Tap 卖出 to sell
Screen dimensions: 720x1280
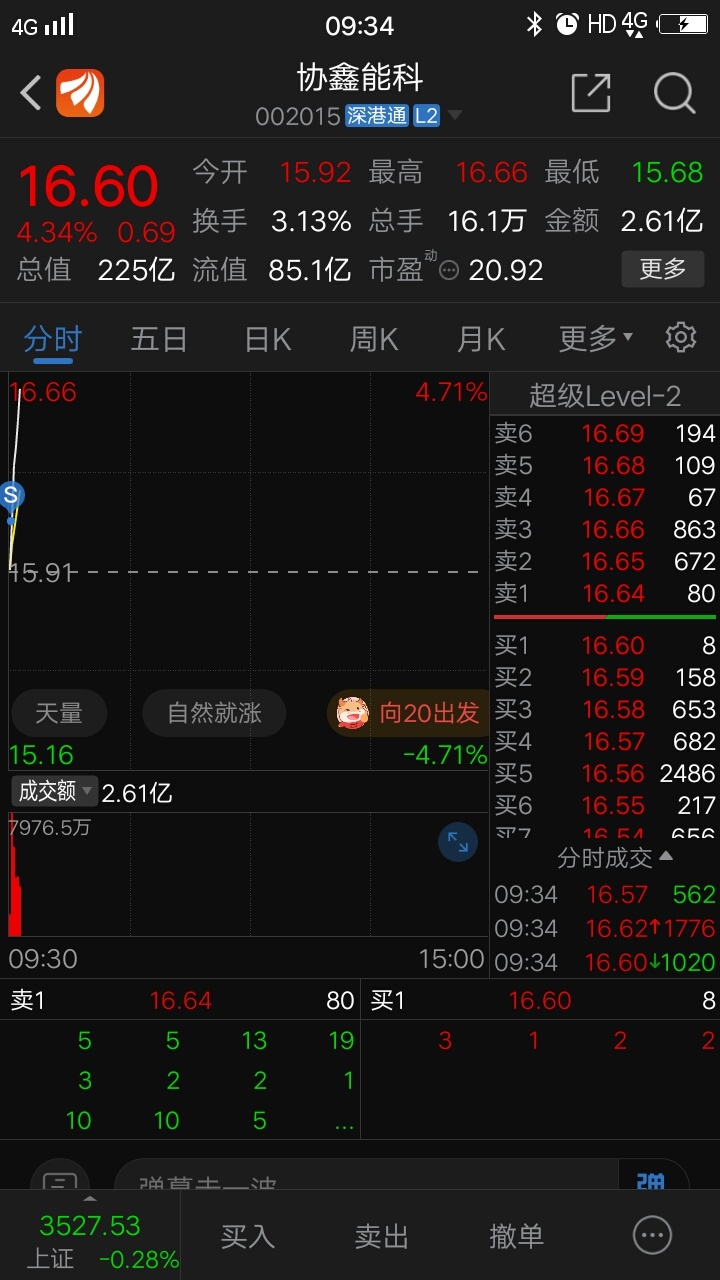tap(382, 1237)
